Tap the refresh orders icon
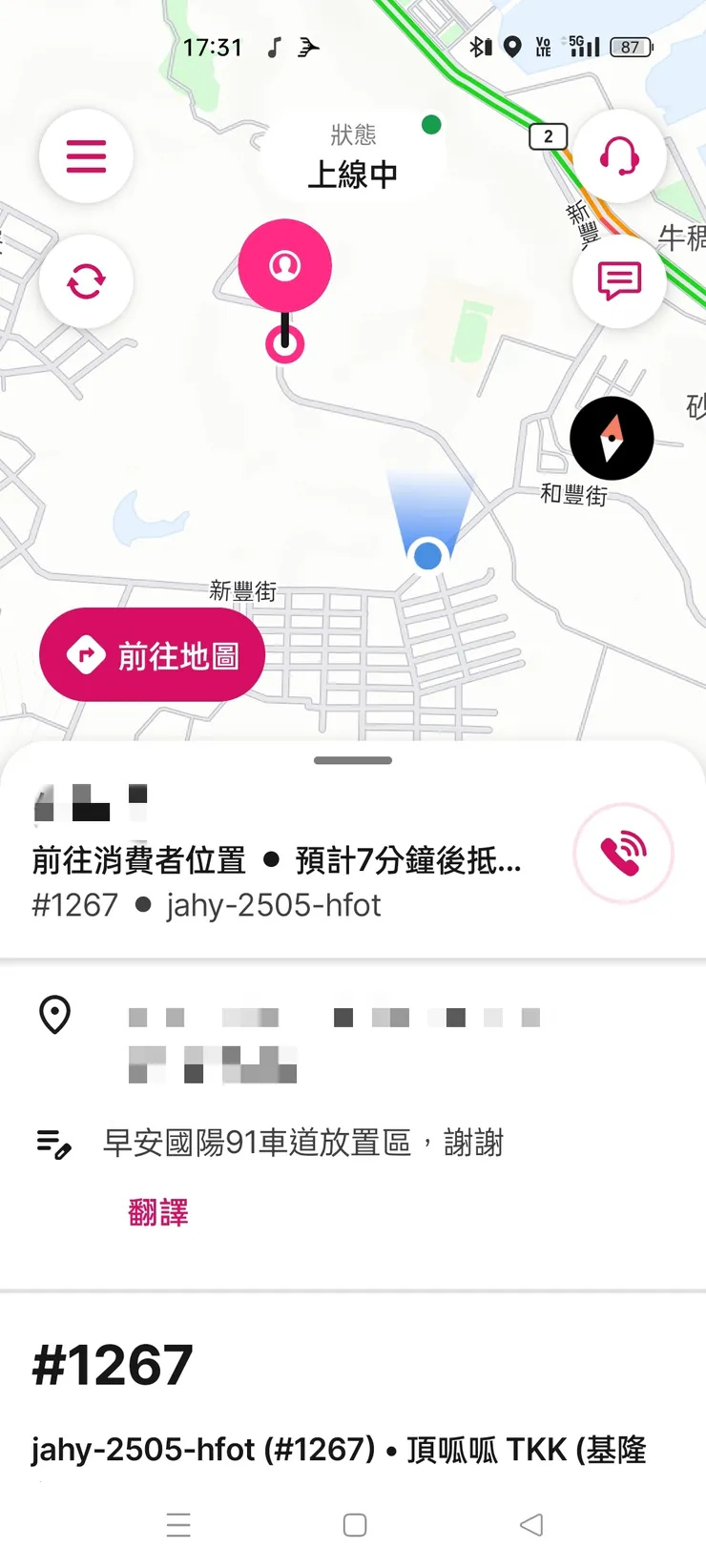 tap(86, 281)
